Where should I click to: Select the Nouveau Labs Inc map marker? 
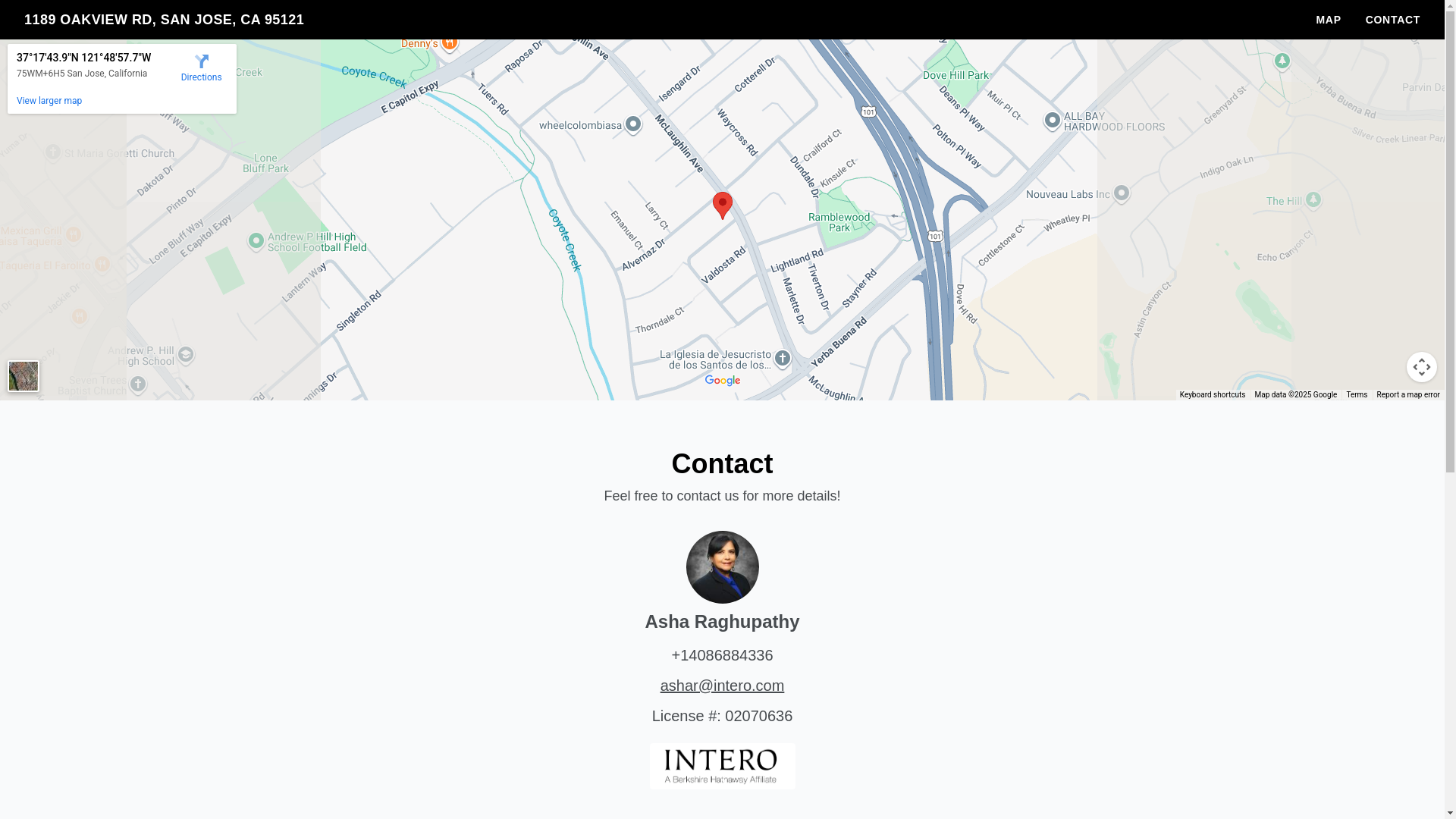click(1121, 193)
